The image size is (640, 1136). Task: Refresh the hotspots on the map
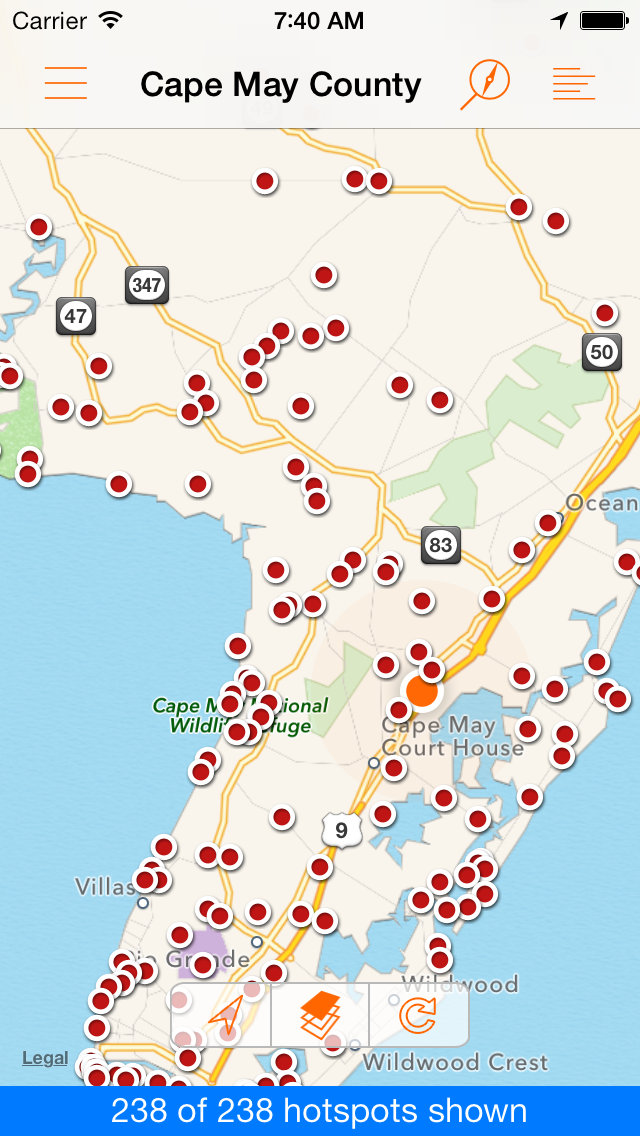click(417, 1016)
